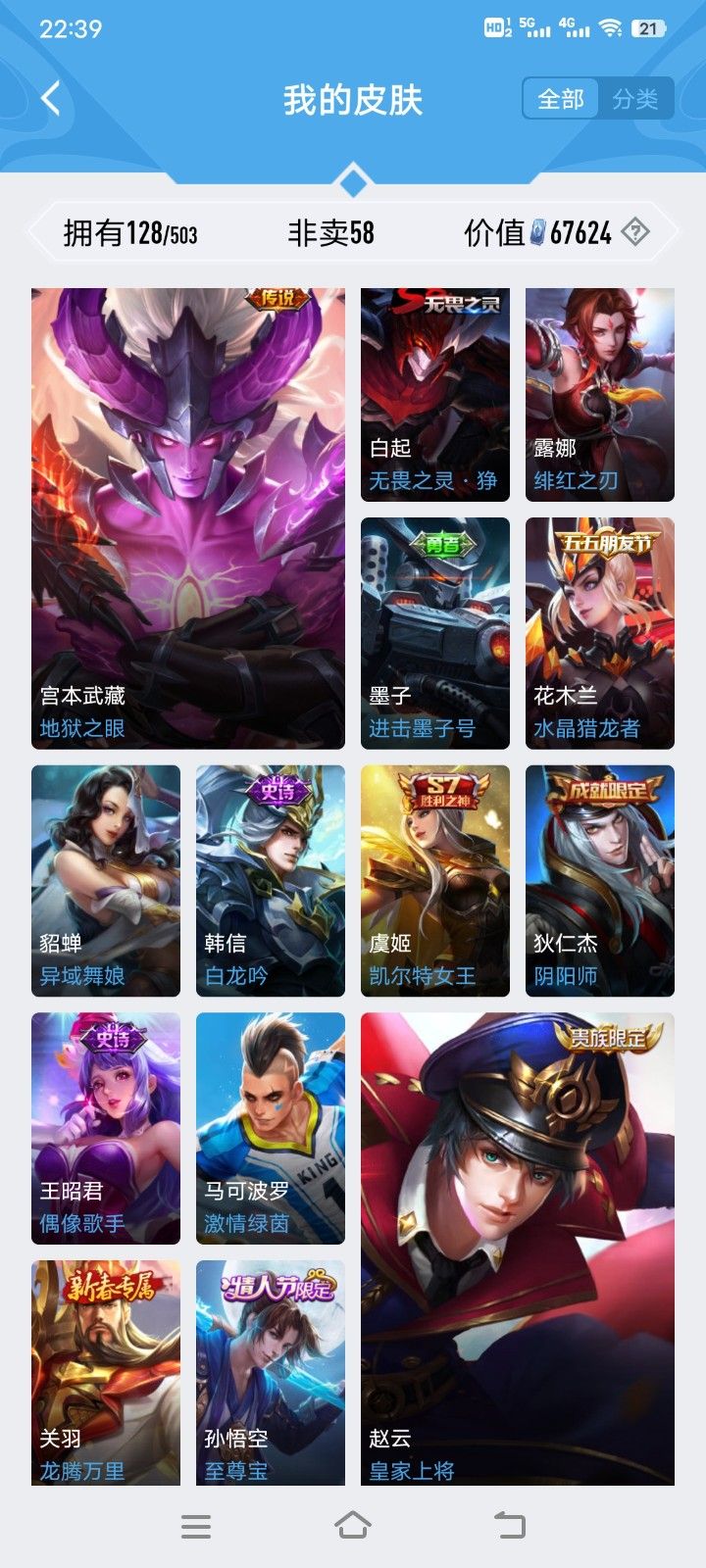Tap the system home button
The height and width of the screenshot is (1568, 706).
click(353, 1526)
